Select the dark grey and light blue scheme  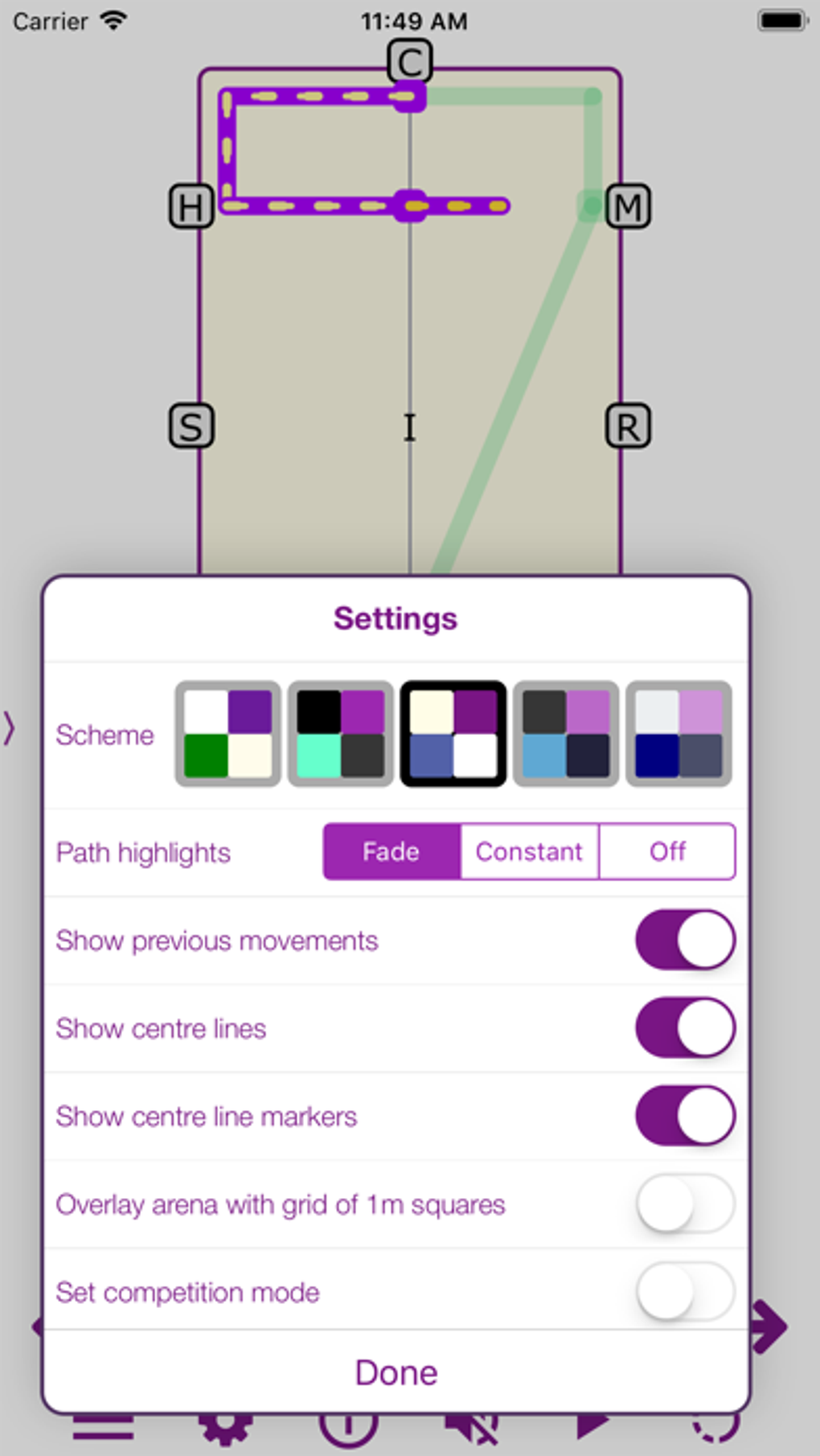tap(566, 734)
